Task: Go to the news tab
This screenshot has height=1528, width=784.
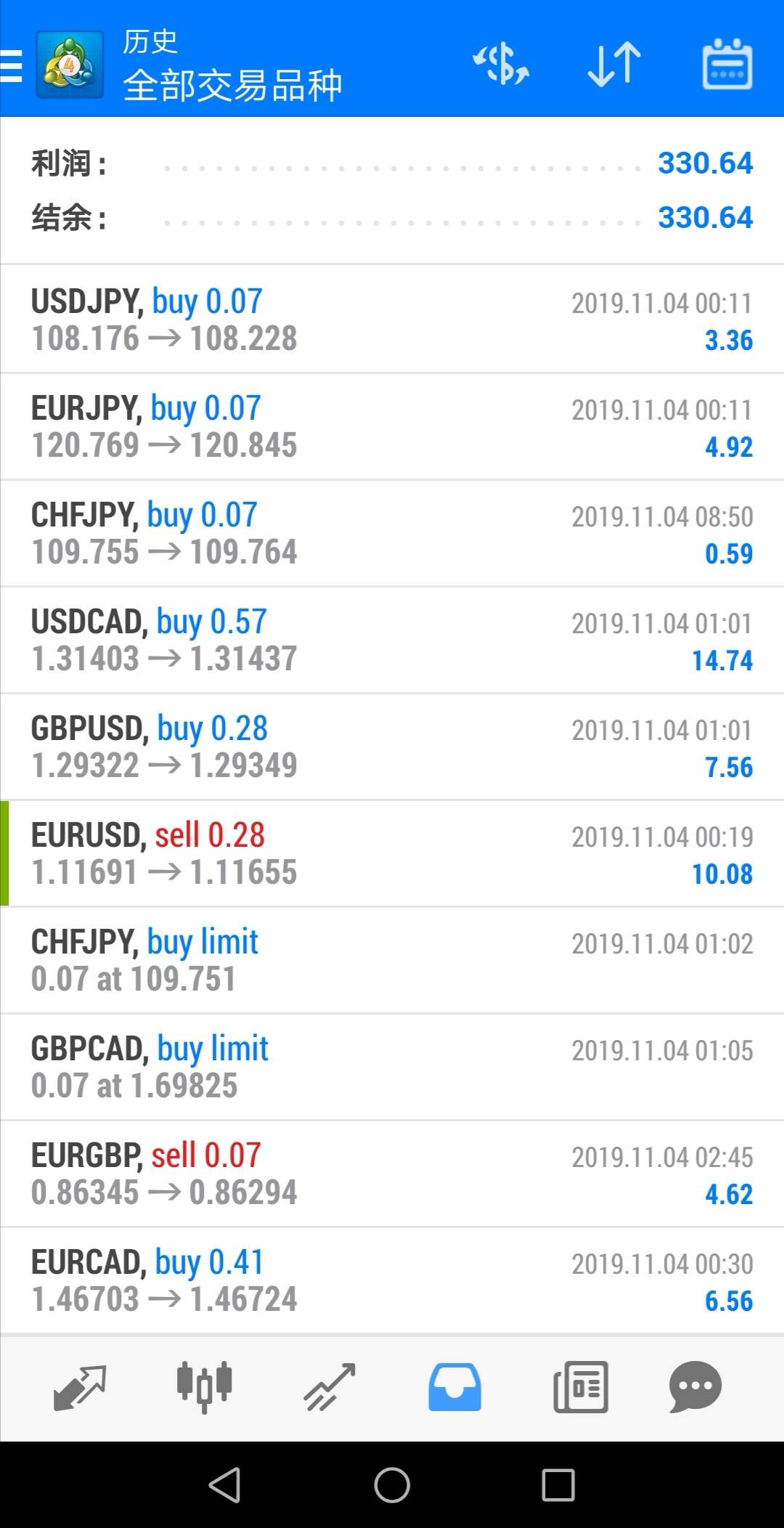Action: click(x=581, y=1387)
